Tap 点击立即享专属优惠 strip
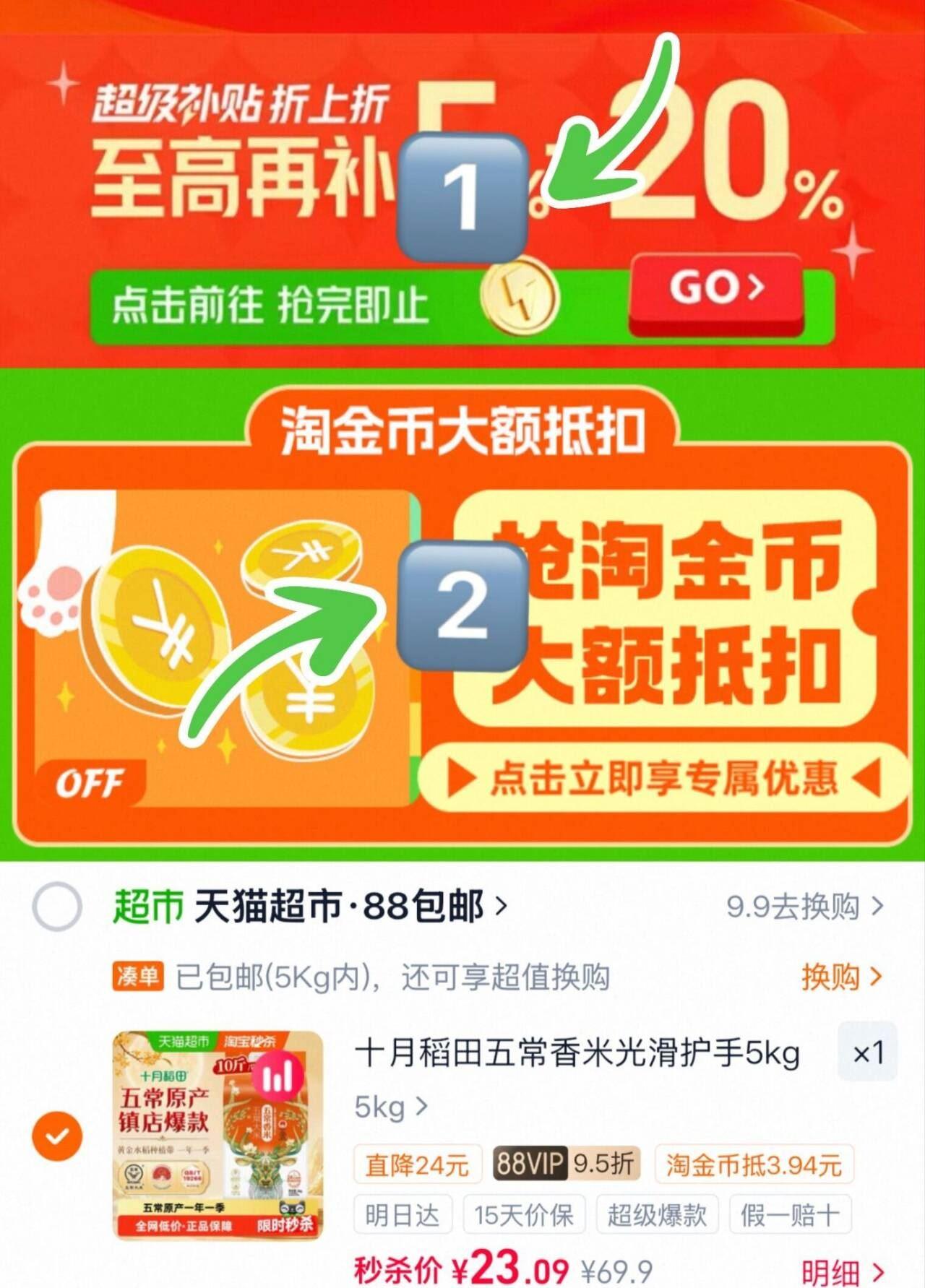Image resolution: width=925 pixels, height=1288 pixels. pyautogui.click(x=663, y=778)
